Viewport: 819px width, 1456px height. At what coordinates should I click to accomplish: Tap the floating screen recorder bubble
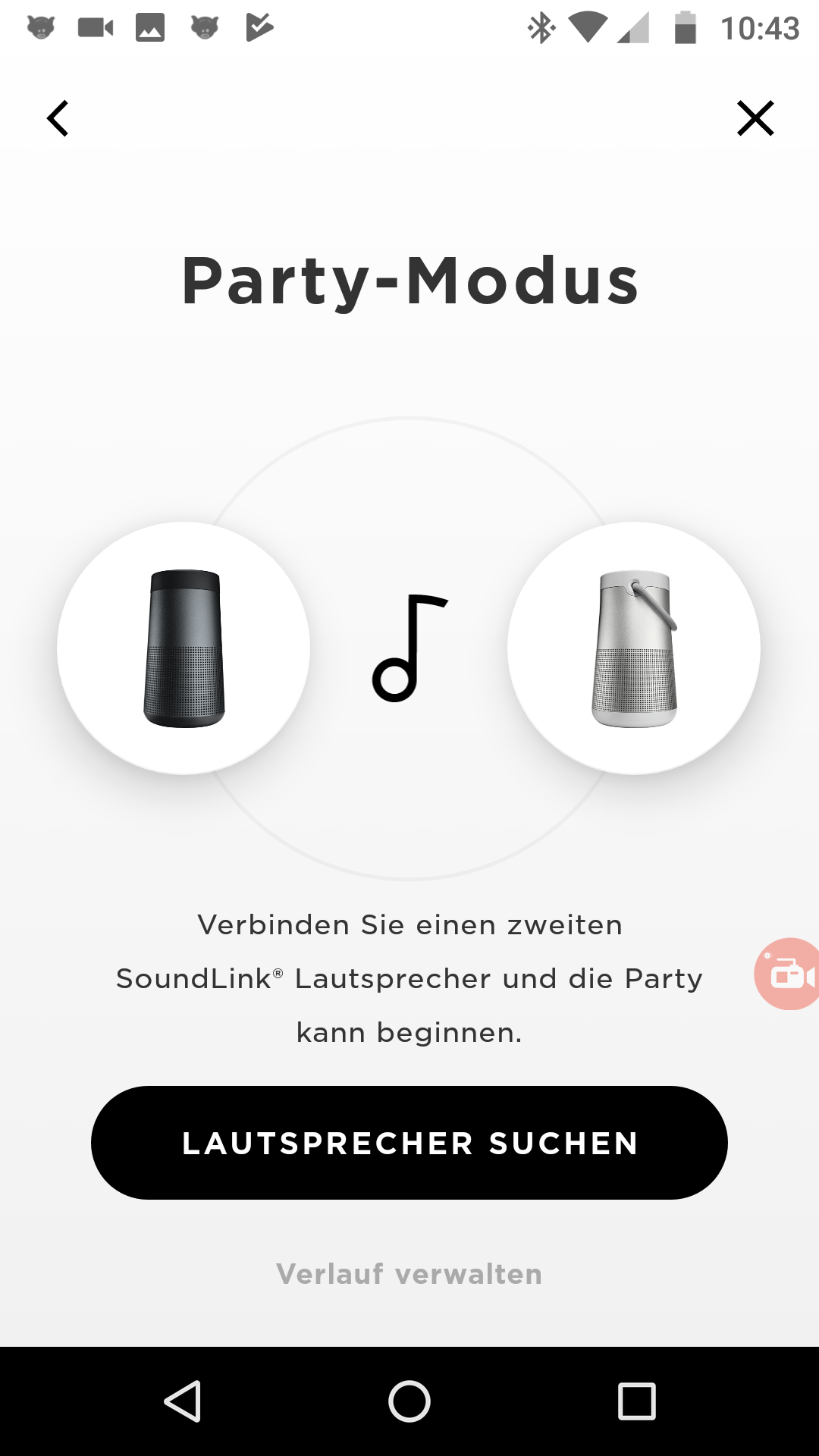[788, 974]
